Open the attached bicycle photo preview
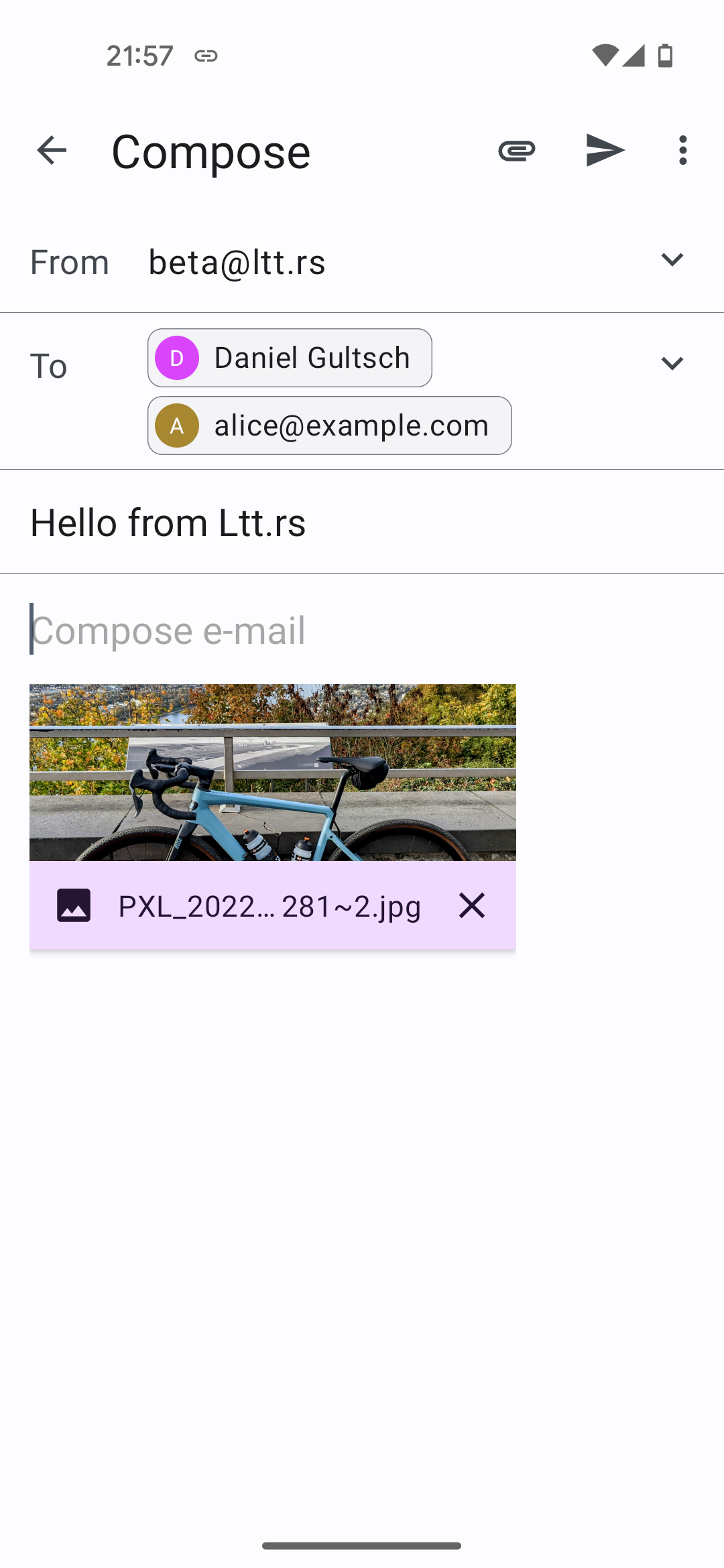 point(272,773)
